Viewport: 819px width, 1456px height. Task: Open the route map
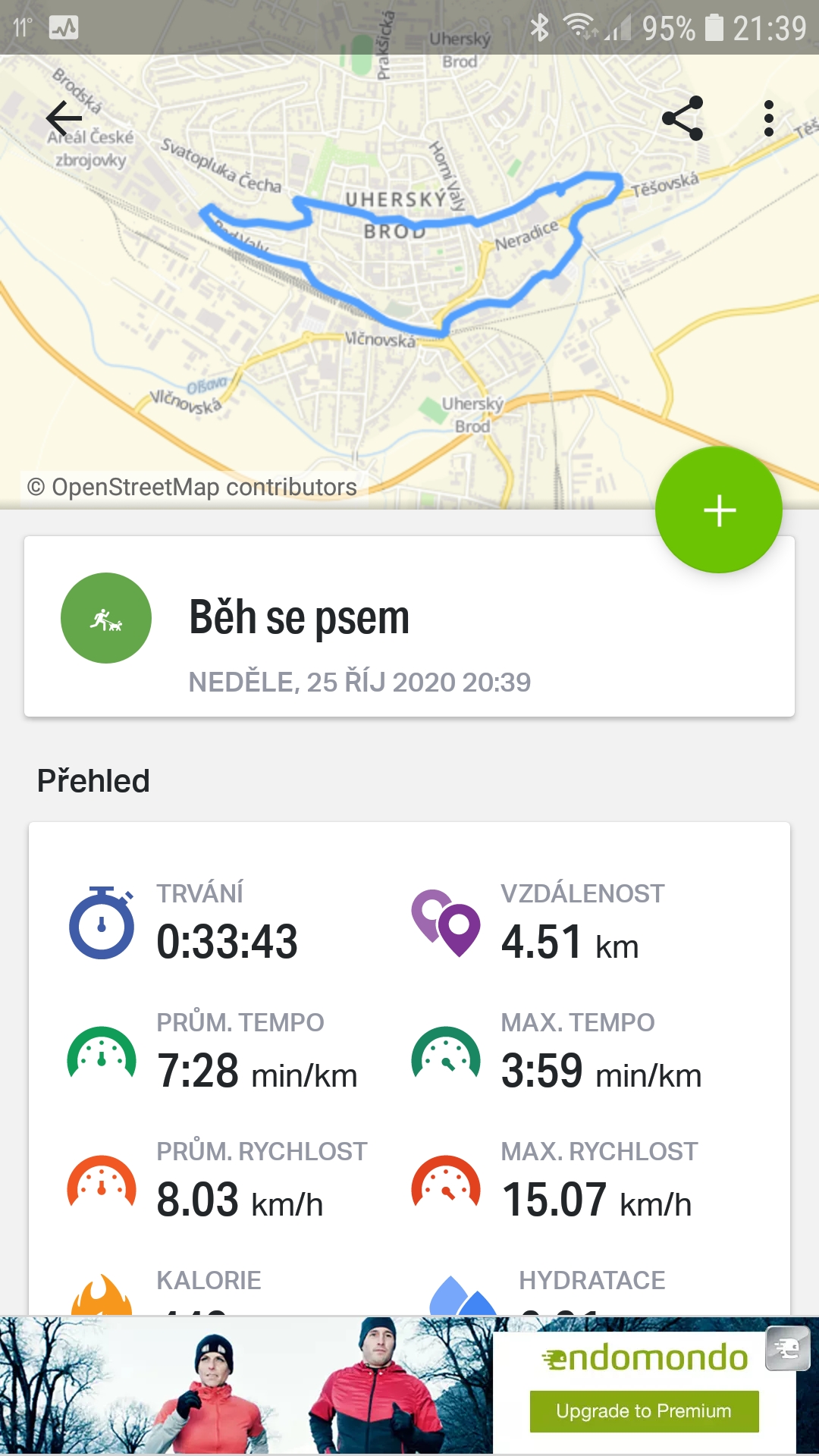coord(409,282)
